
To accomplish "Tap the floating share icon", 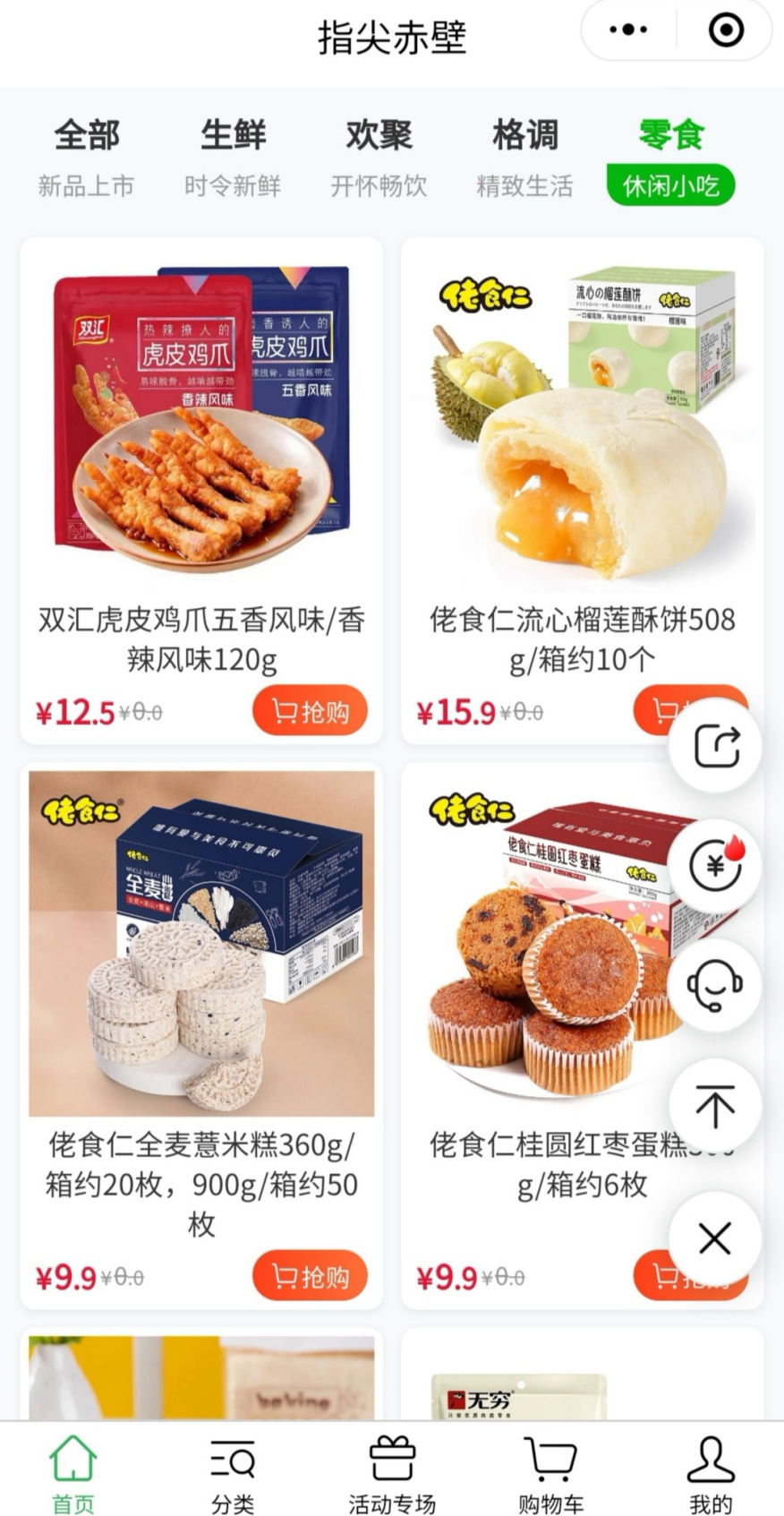I will (715, 746).
